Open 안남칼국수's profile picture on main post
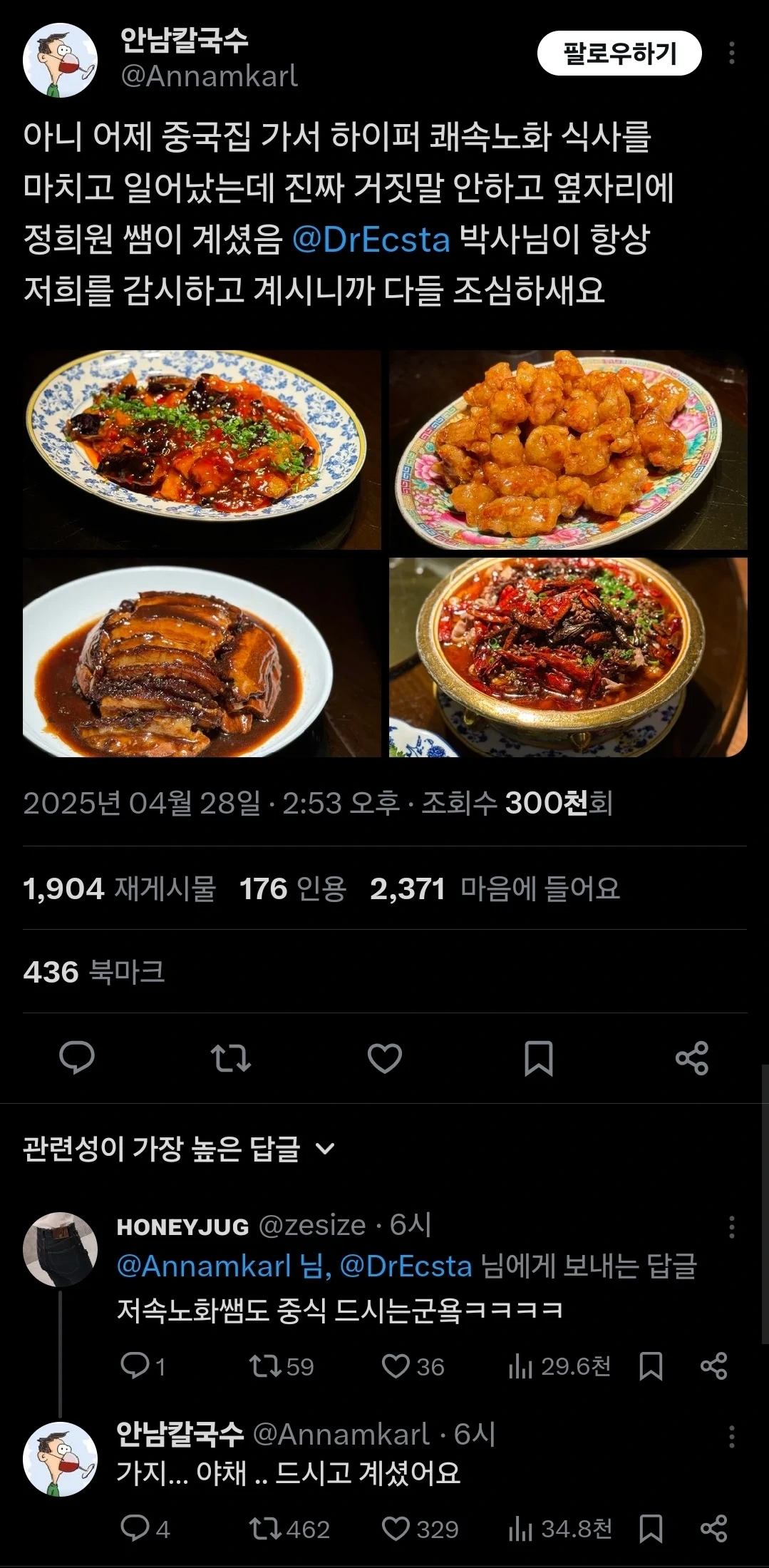Screen dimensions: 769x1568 (61, 61)
